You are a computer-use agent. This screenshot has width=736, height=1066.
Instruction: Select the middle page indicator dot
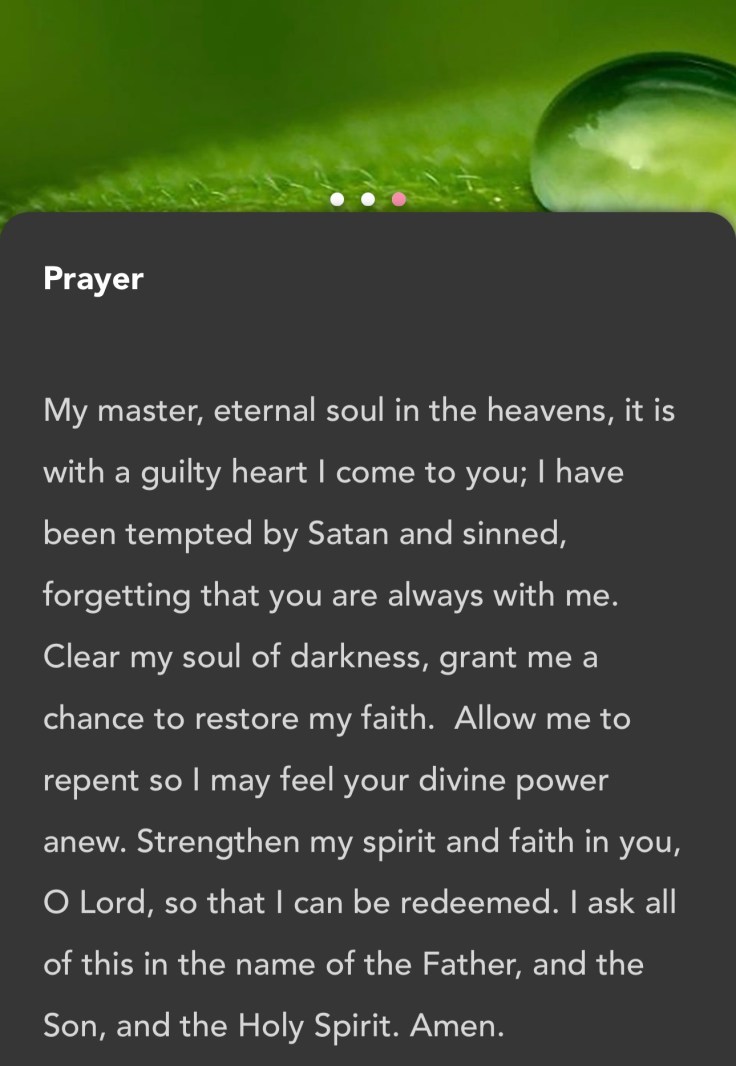point(368,199)
